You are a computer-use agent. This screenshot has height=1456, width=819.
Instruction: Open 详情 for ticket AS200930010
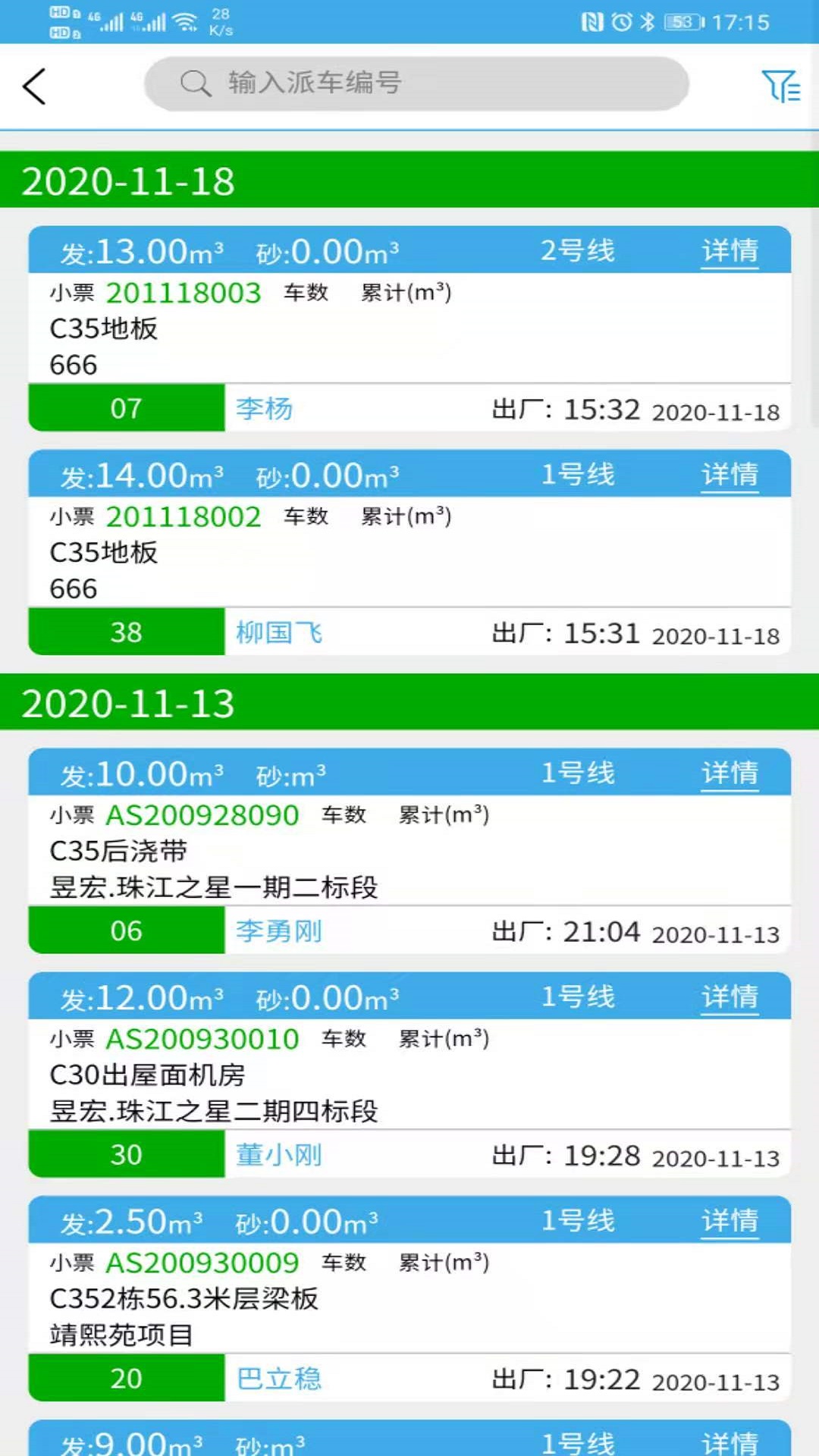click(x=729, y=997)
